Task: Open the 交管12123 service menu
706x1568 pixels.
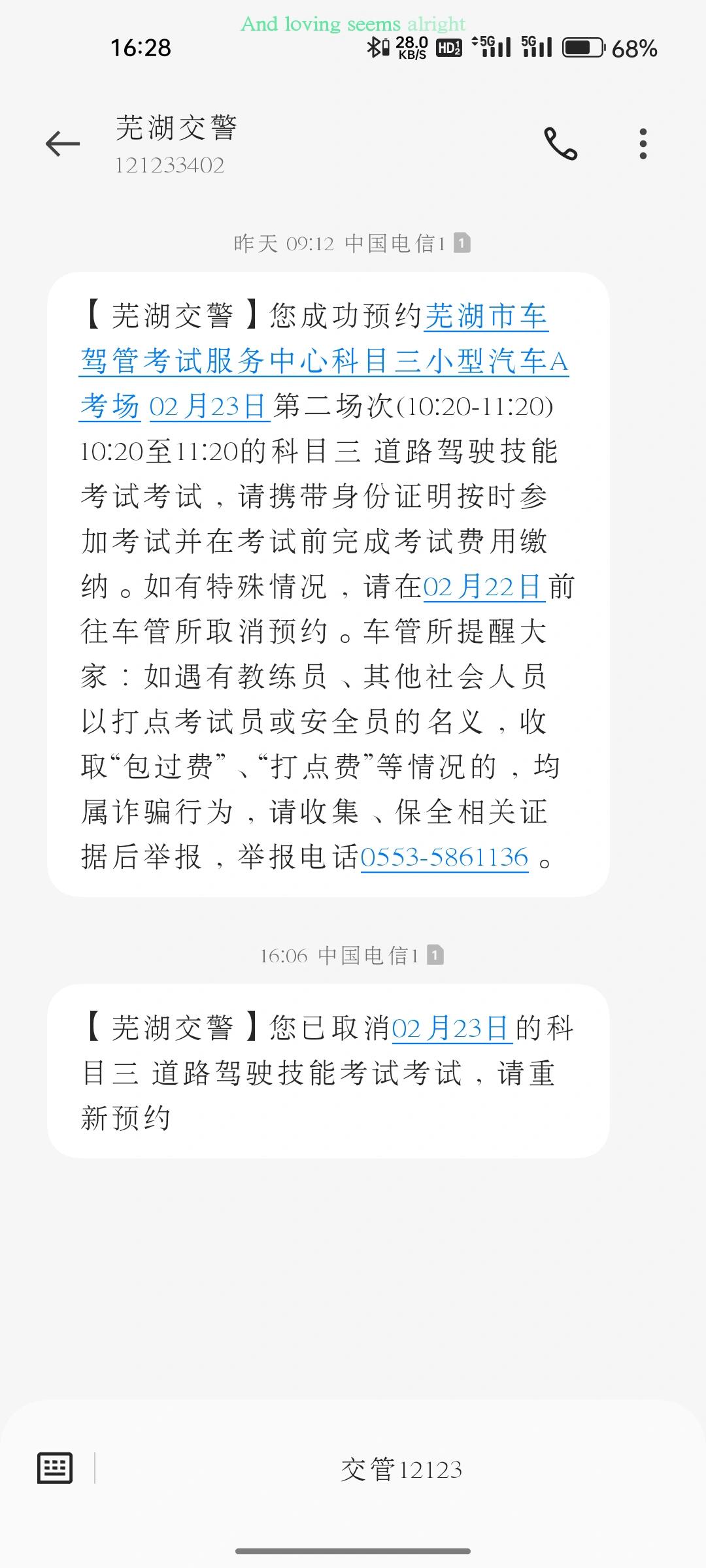Action: pos(401,1469)
